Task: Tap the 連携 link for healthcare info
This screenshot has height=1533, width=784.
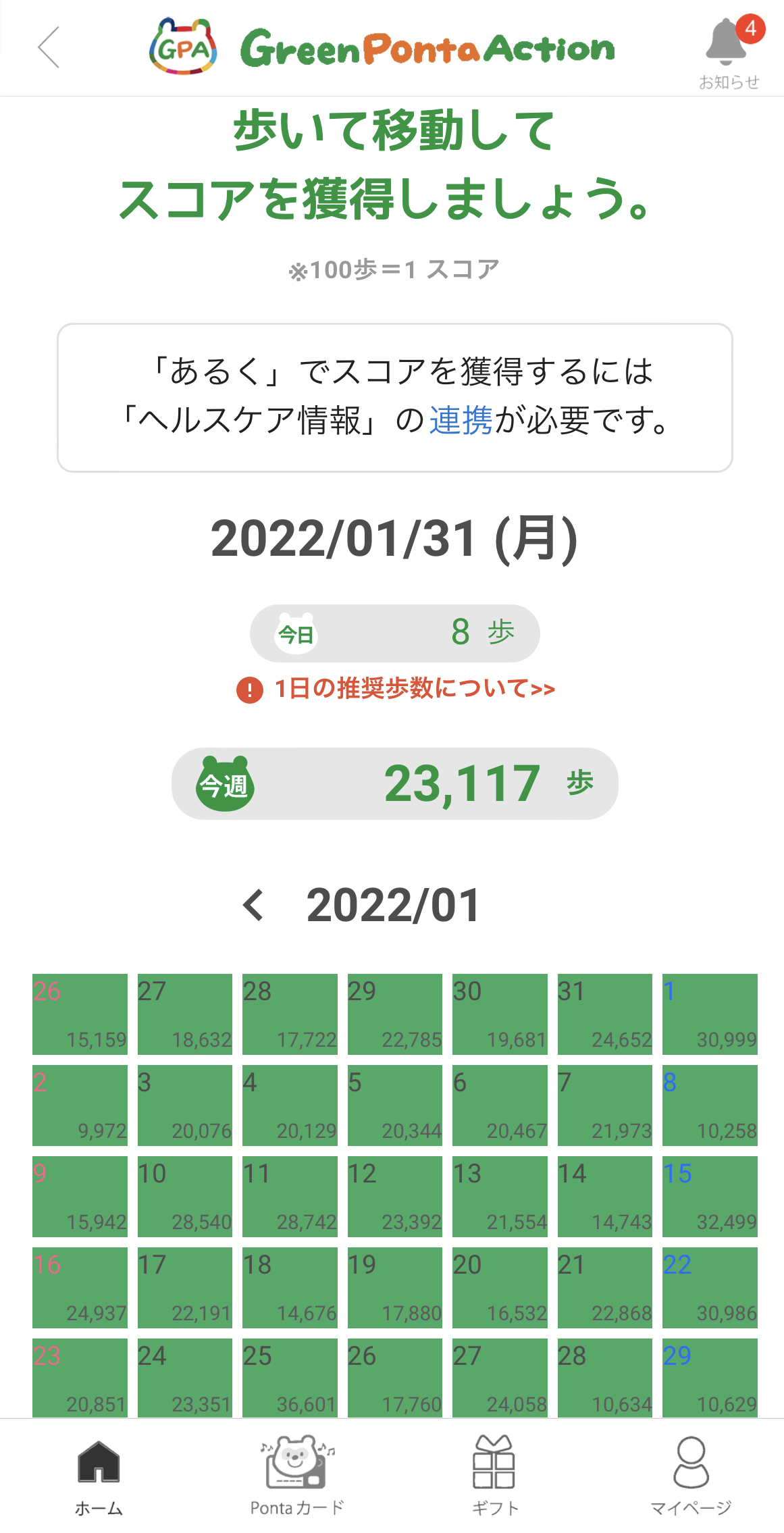Action: 461,420
